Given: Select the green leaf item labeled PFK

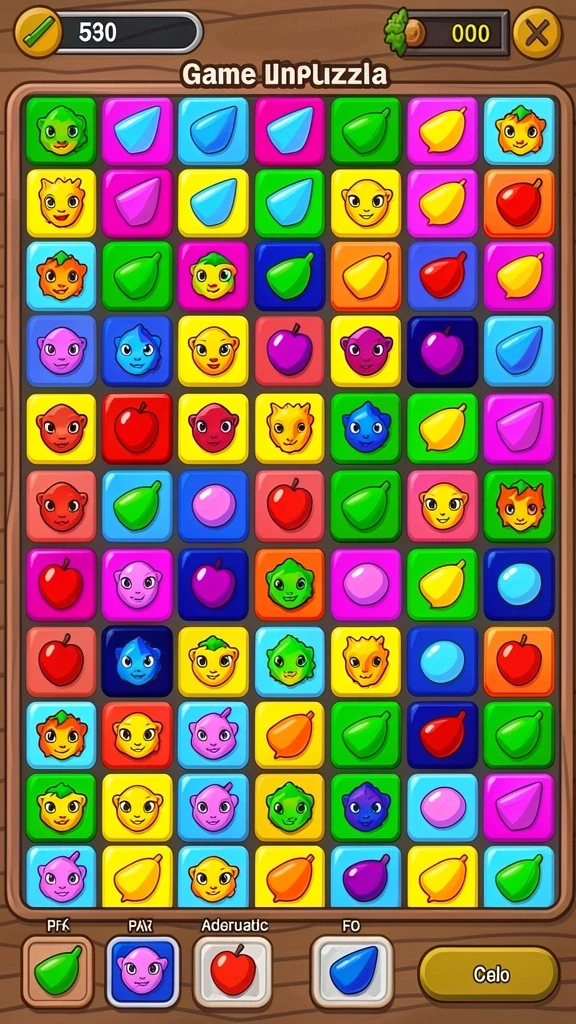Looking at the screenshot, I should [x=57, y=971].
